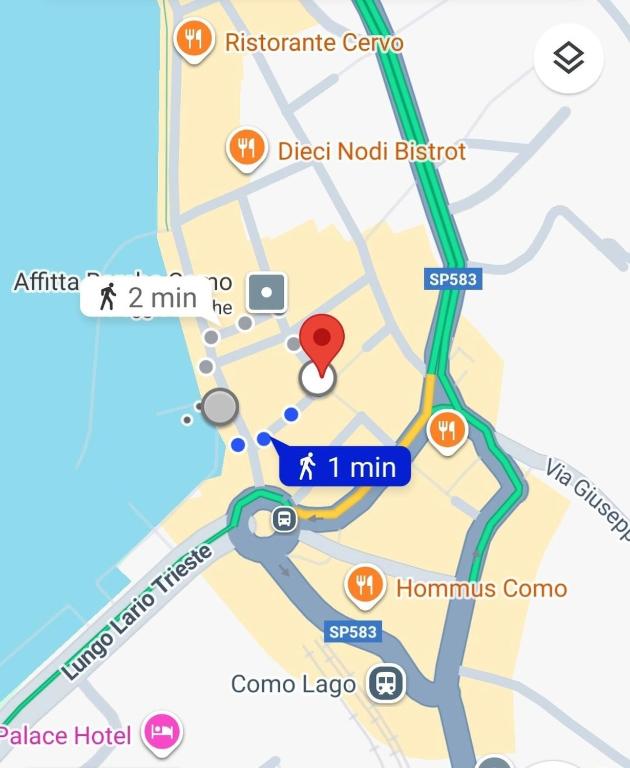Select the Affitta Barche Como place

point(268,292)
